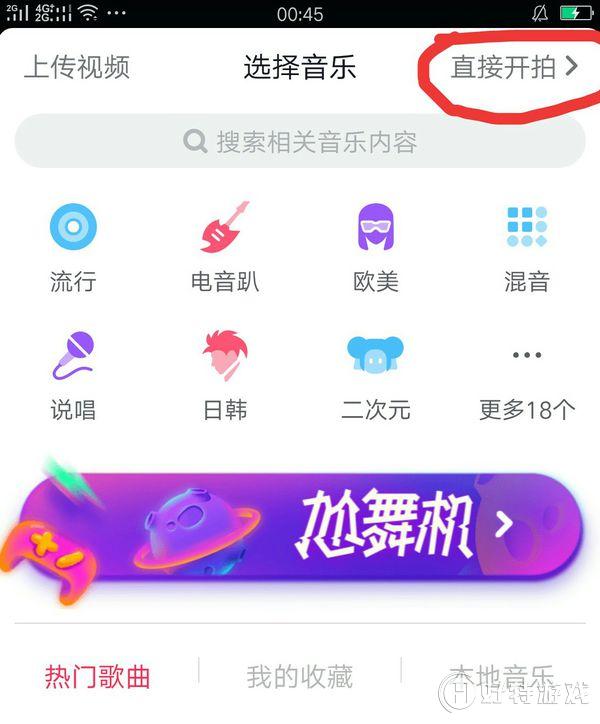Switch to the 我的收藏 tab

pyautogui.click(x=299, y=677)
